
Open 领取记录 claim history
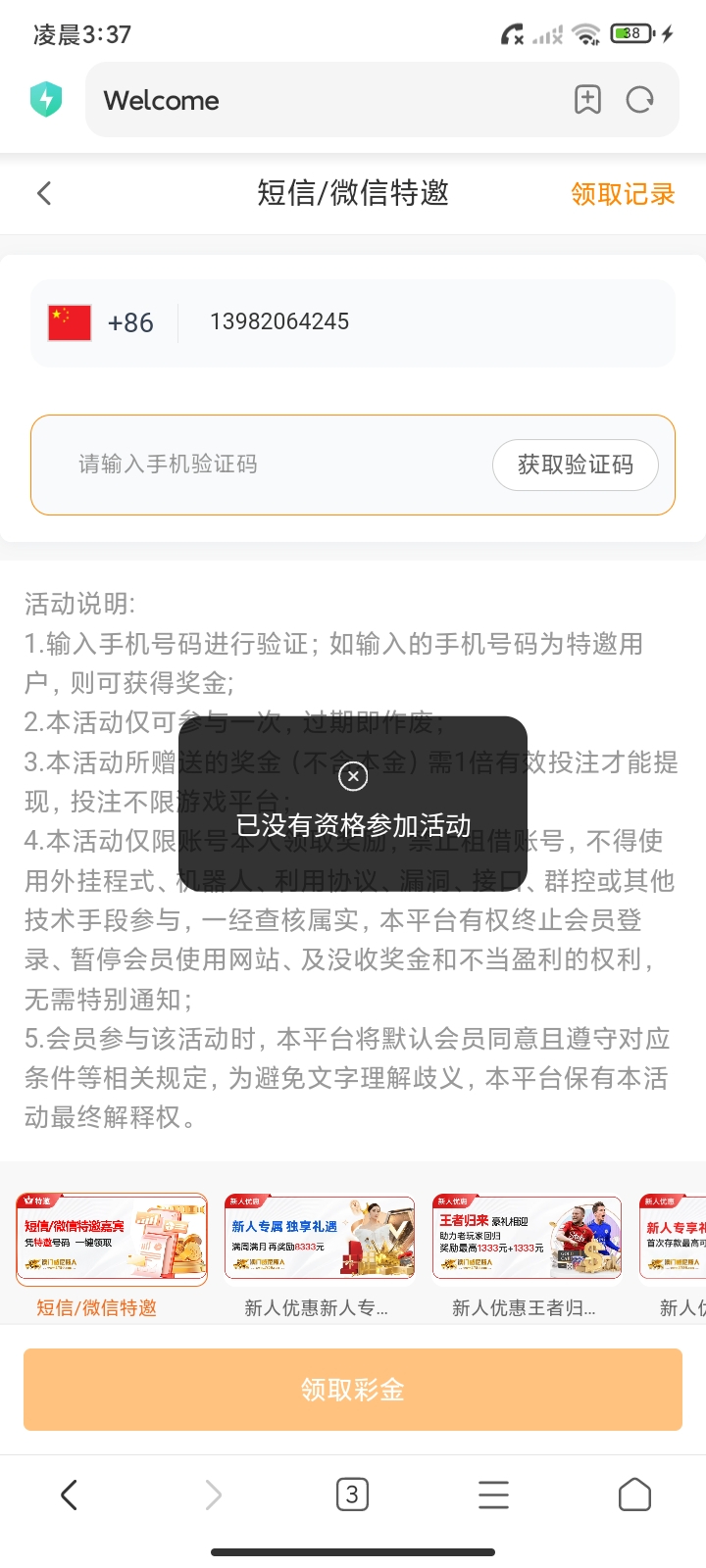pos(623,194)
